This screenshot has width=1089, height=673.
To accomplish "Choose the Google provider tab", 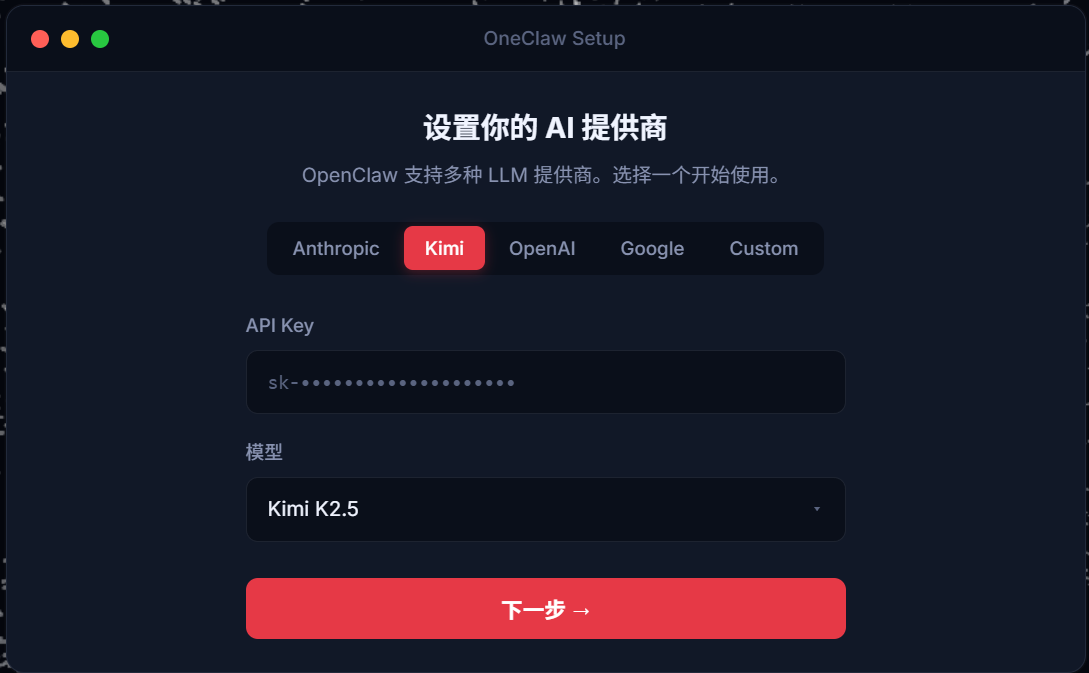I will pos(652,249).
